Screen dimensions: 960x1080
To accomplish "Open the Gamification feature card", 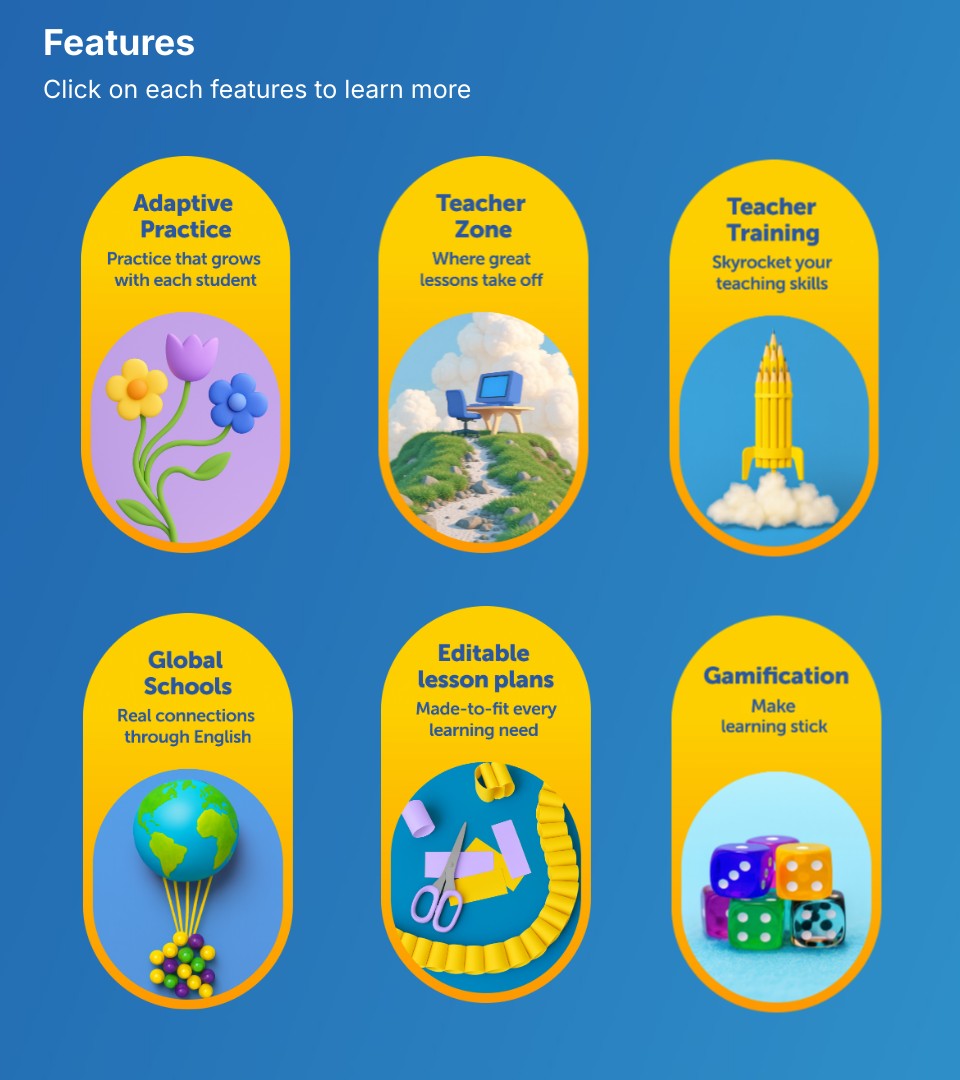I will [775, 815].
